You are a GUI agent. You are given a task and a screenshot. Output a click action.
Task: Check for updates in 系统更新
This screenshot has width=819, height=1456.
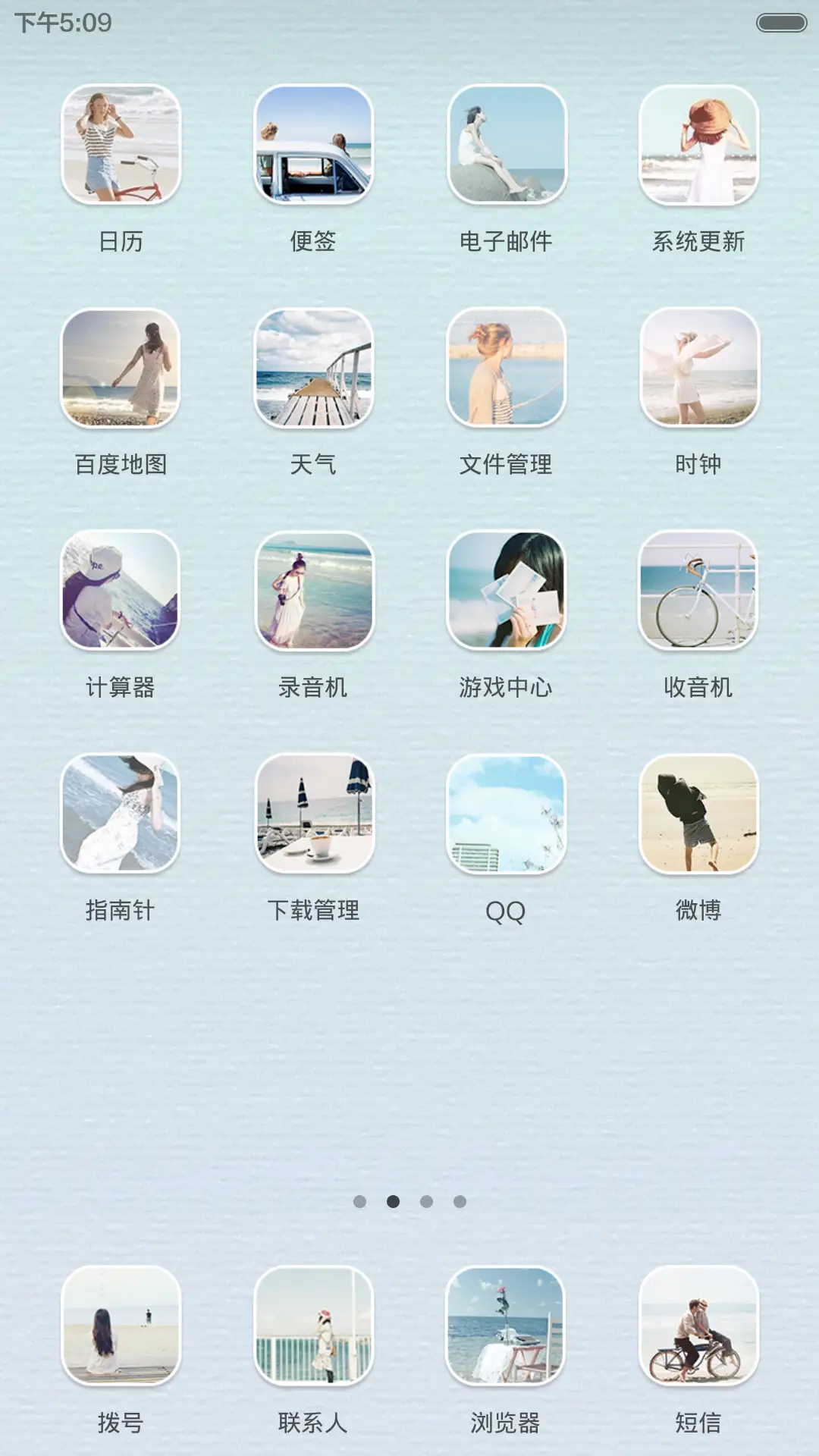pyautogui.click(x=698, y=146)
